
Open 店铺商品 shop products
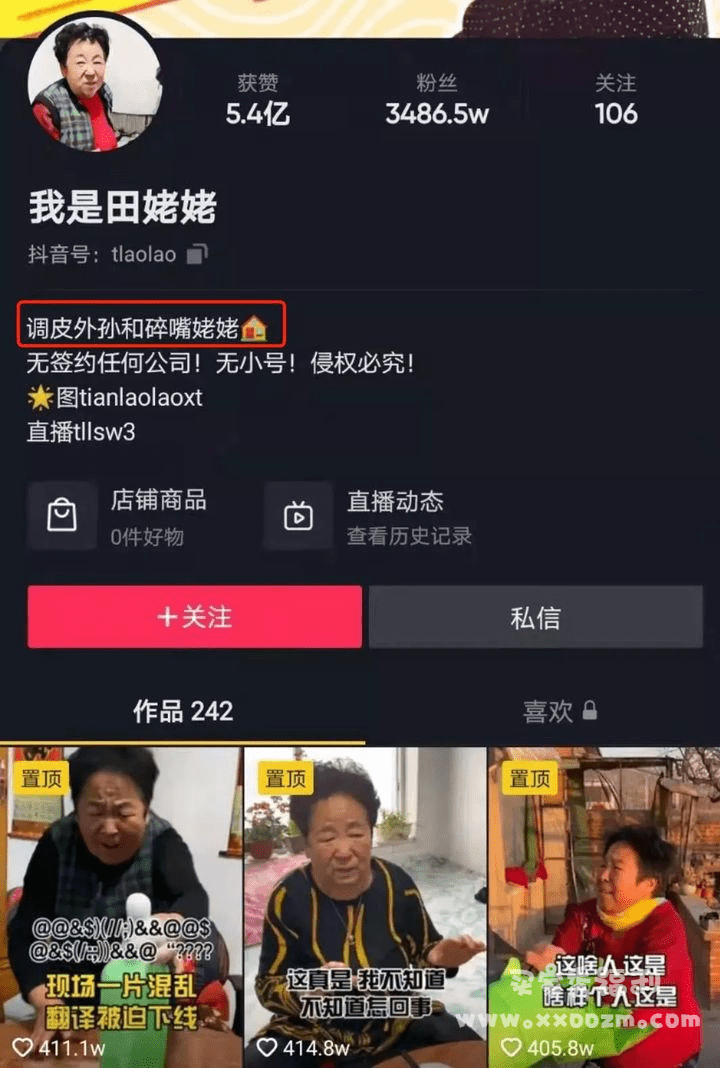click(x=130, y=516)
